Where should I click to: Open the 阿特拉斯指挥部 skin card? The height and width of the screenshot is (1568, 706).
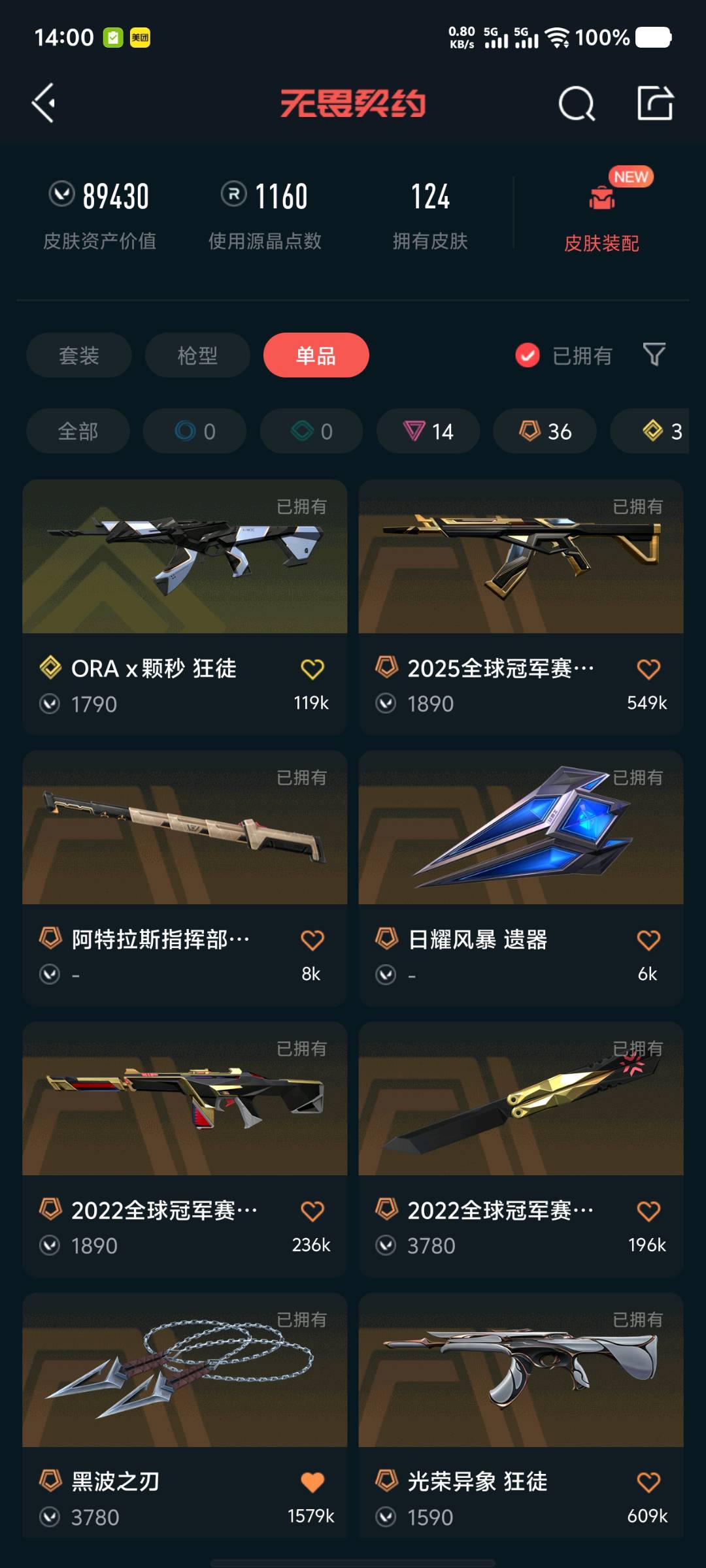point(184,878)
